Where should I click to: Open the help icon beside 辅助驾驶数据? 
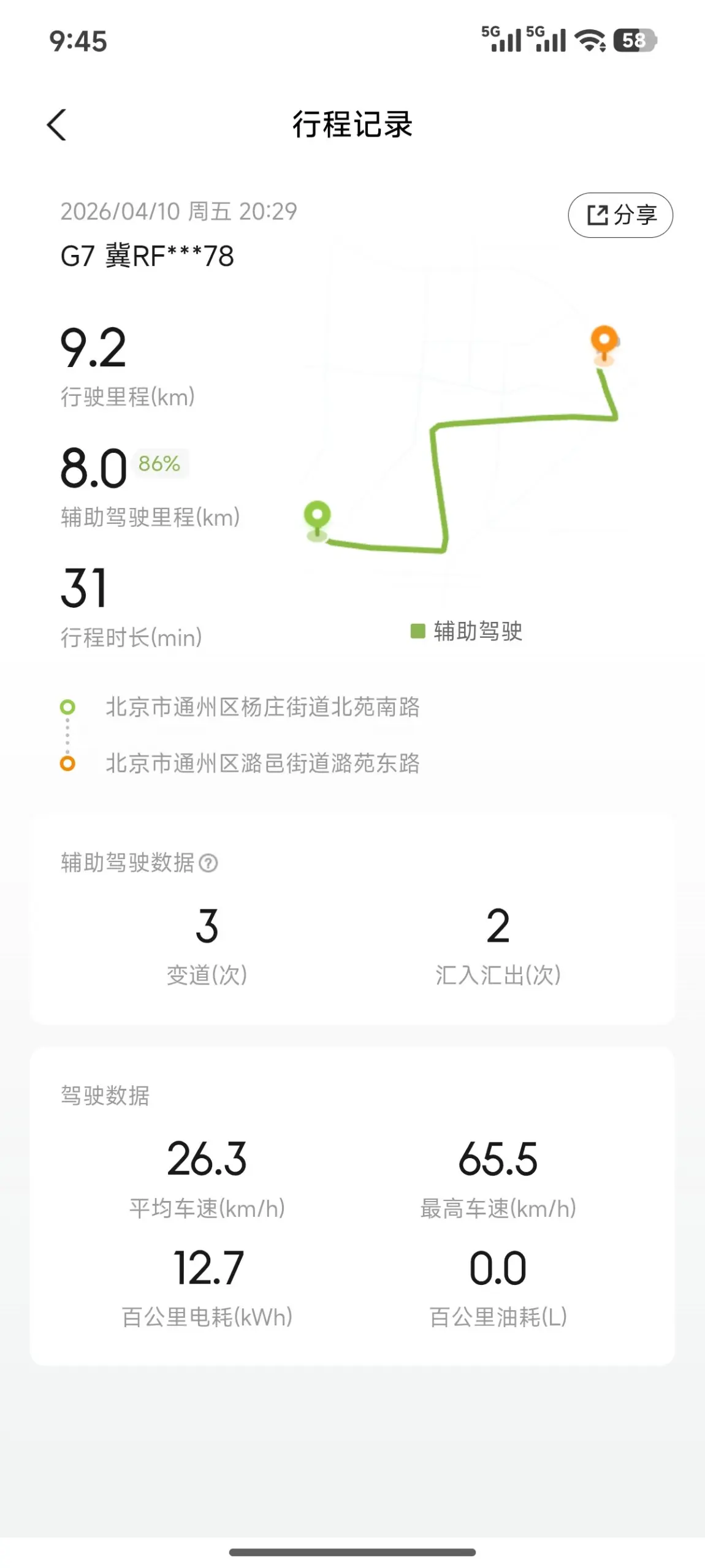208,863
